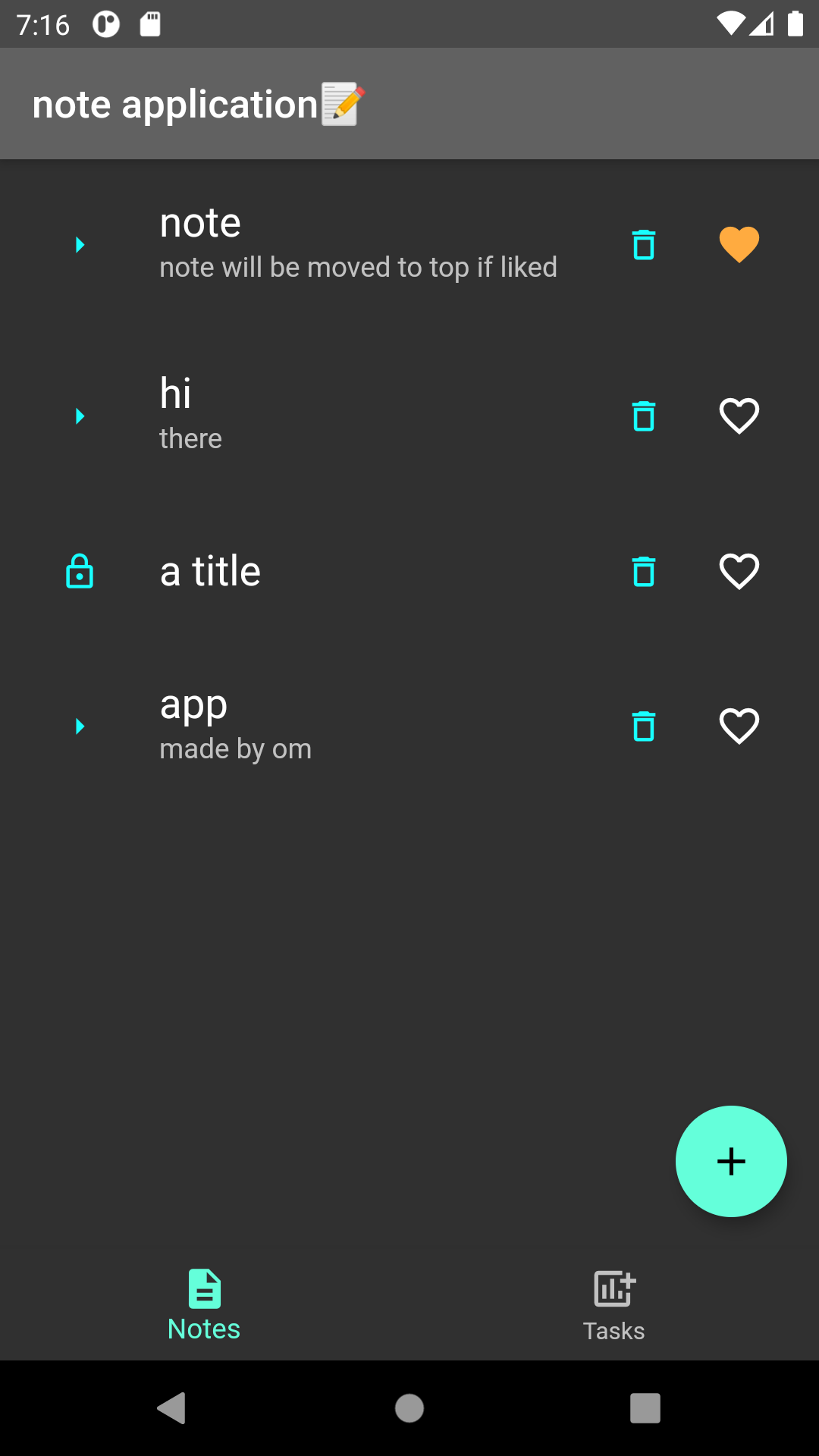Favorite the 'app' note
This screenshot has width=819, height=1456.
[739, 726]
